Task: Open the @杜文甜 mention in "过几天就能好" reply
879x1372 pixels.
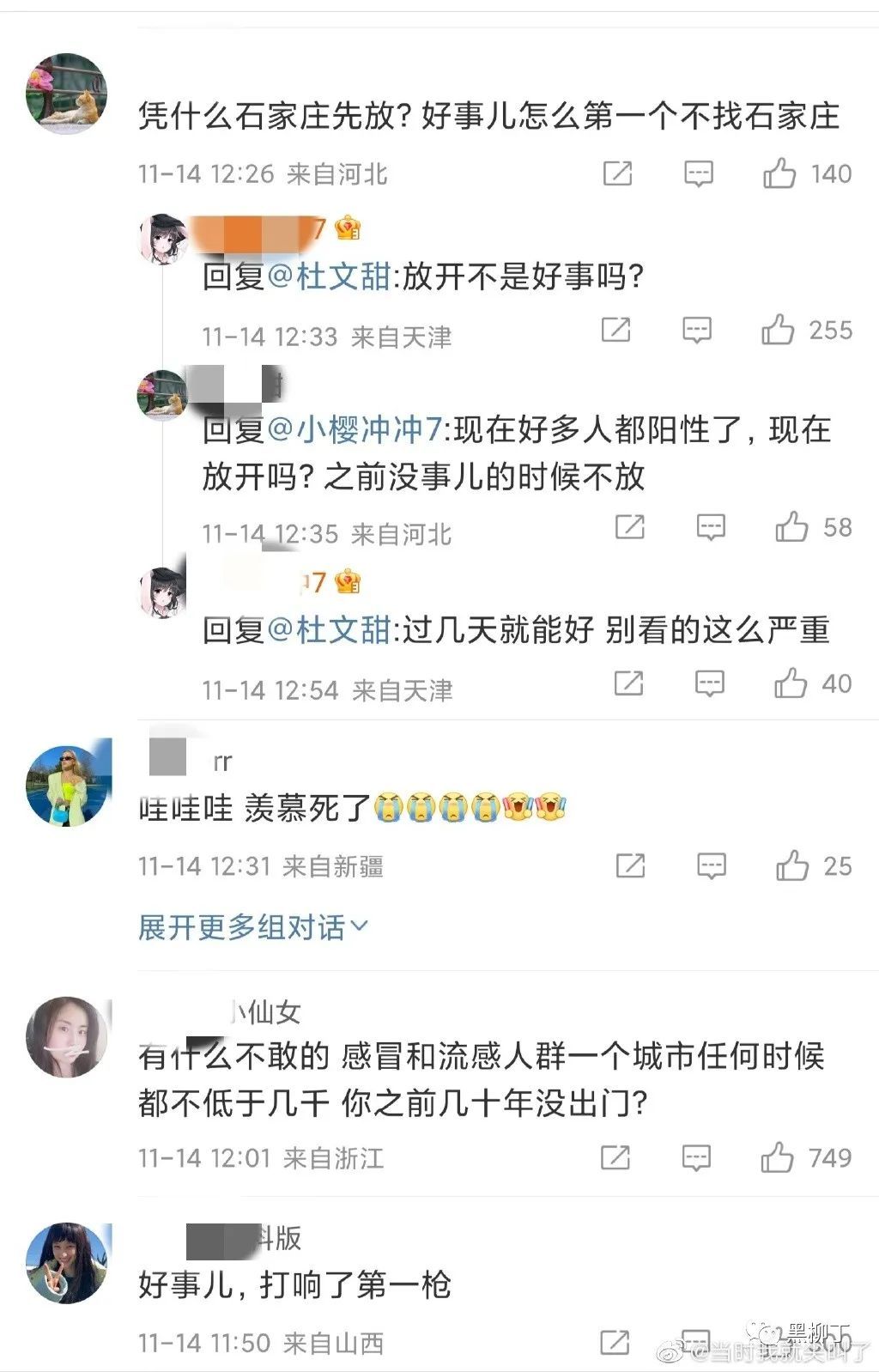Action: point(330,630)
